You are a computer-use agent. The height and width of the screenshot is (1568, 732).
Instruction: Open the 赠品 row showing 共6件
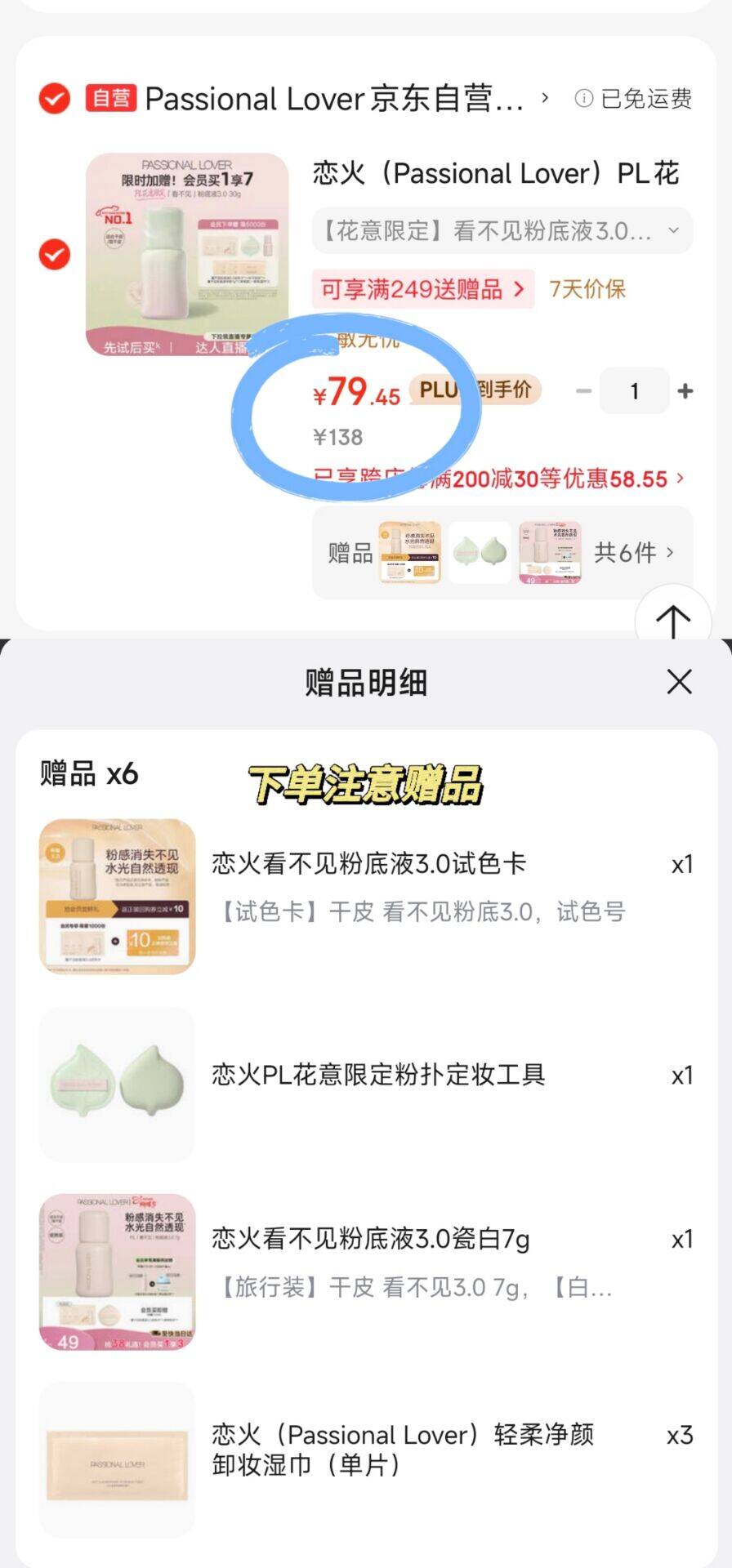502,553
